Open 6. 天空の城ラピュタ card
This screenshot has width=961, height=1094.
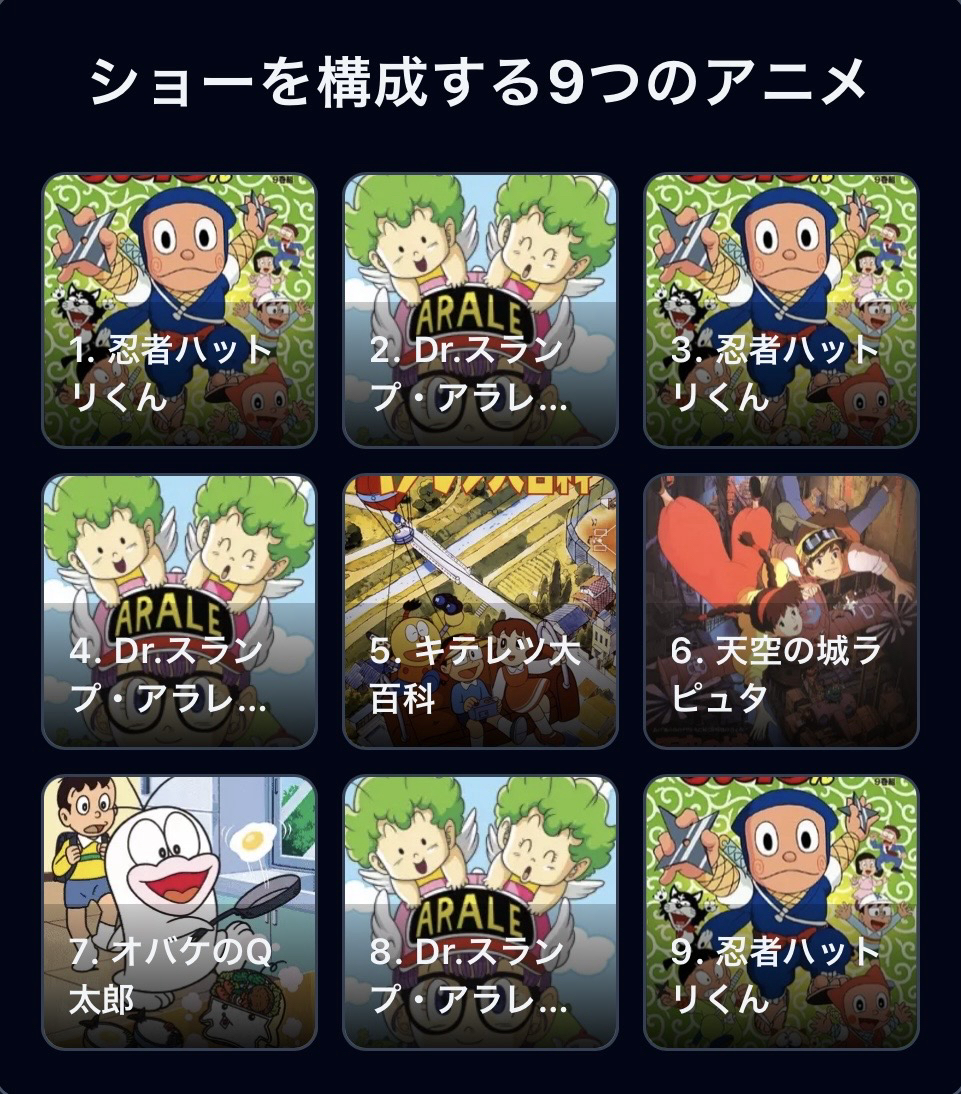click(x=781, y=611)
